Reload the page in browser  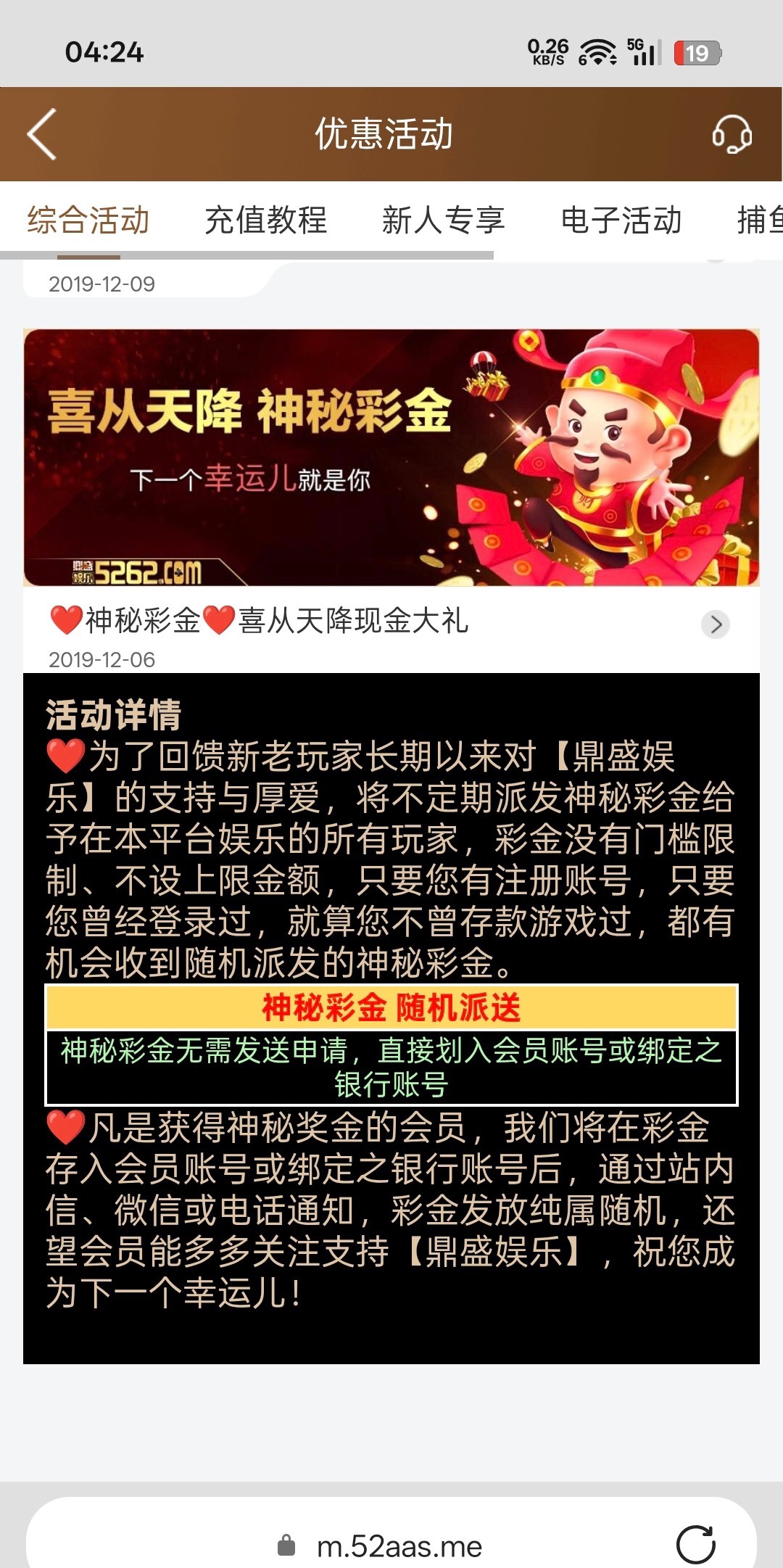695,1546
